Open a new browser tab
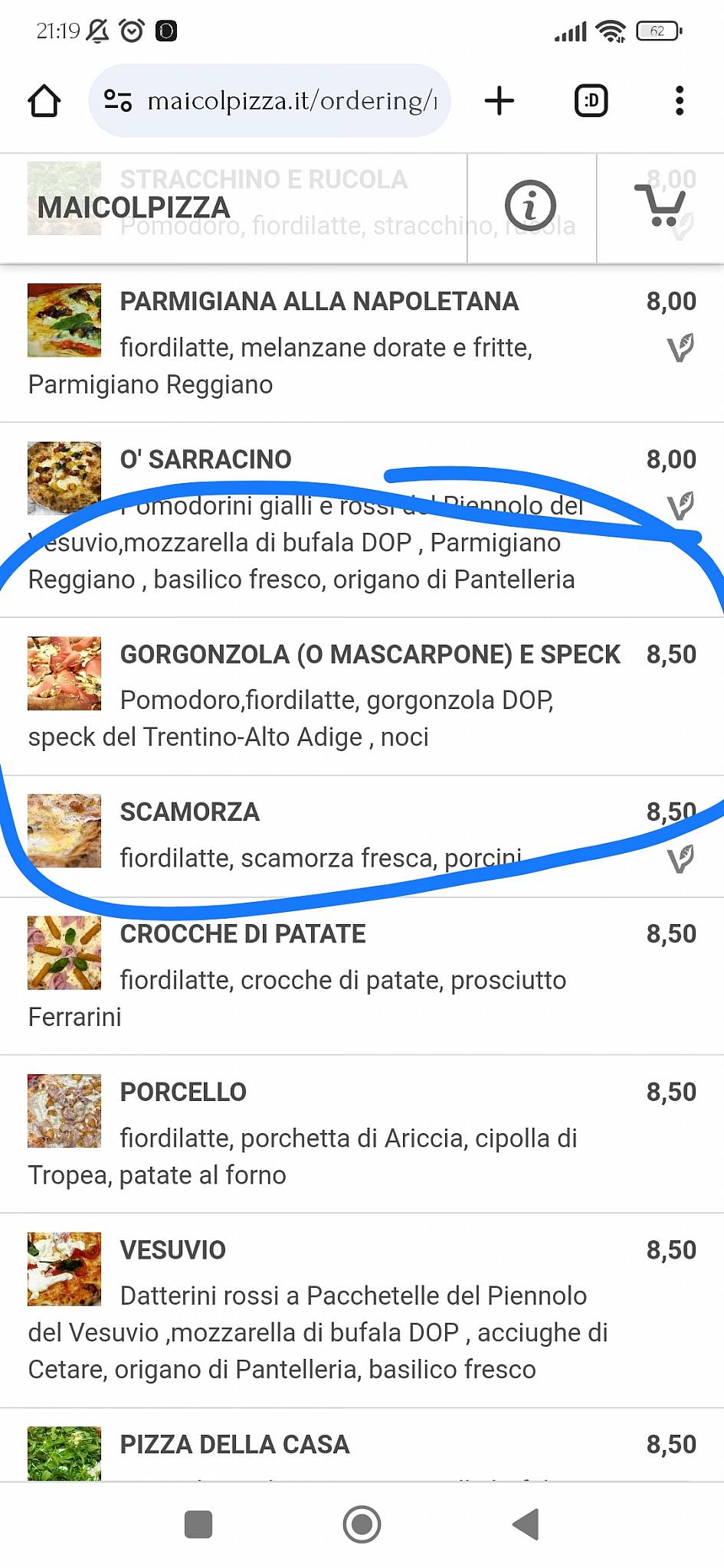724x1568 pixels. (500, 101)
